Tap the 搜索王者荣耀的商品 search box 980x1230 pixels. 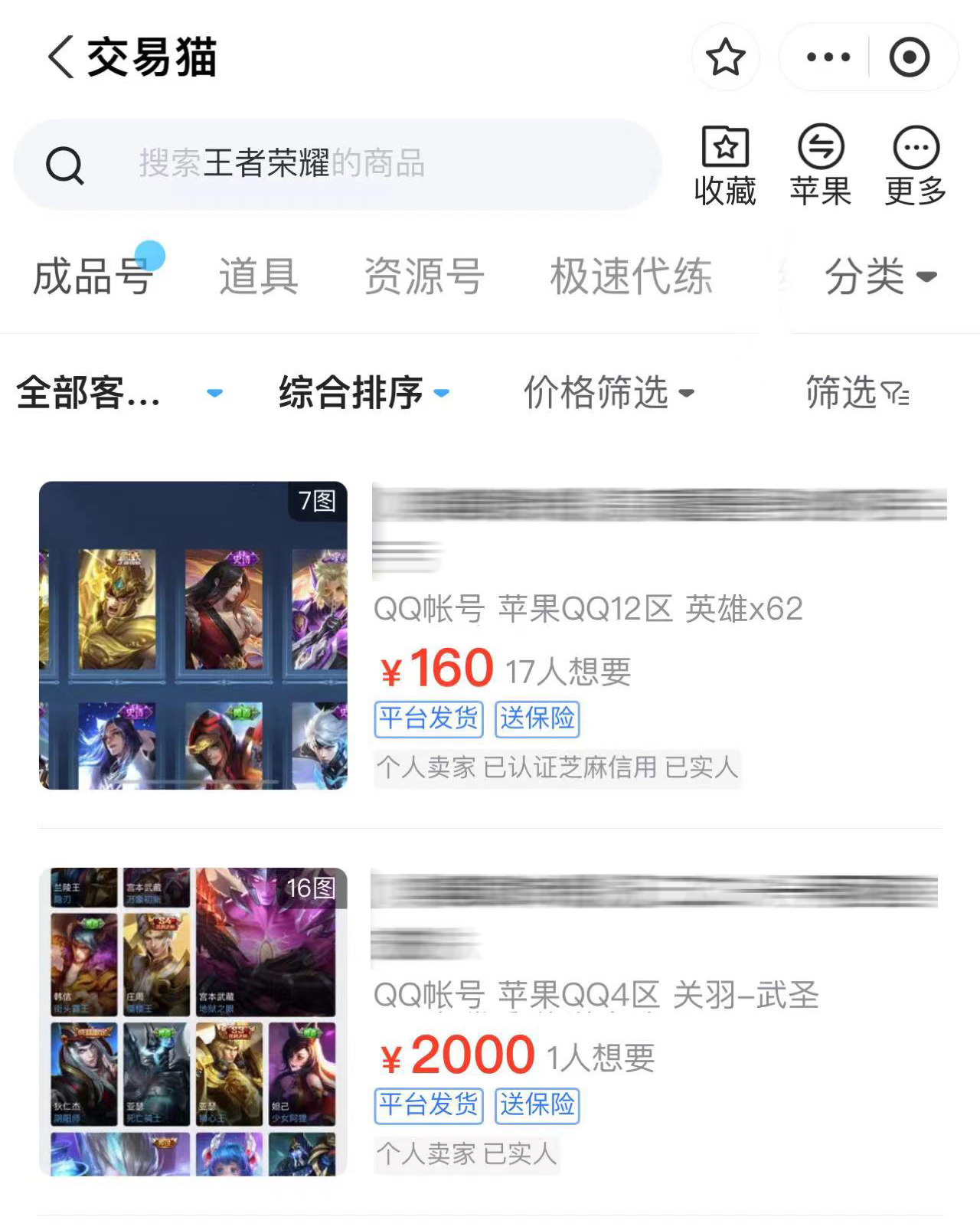337,164
